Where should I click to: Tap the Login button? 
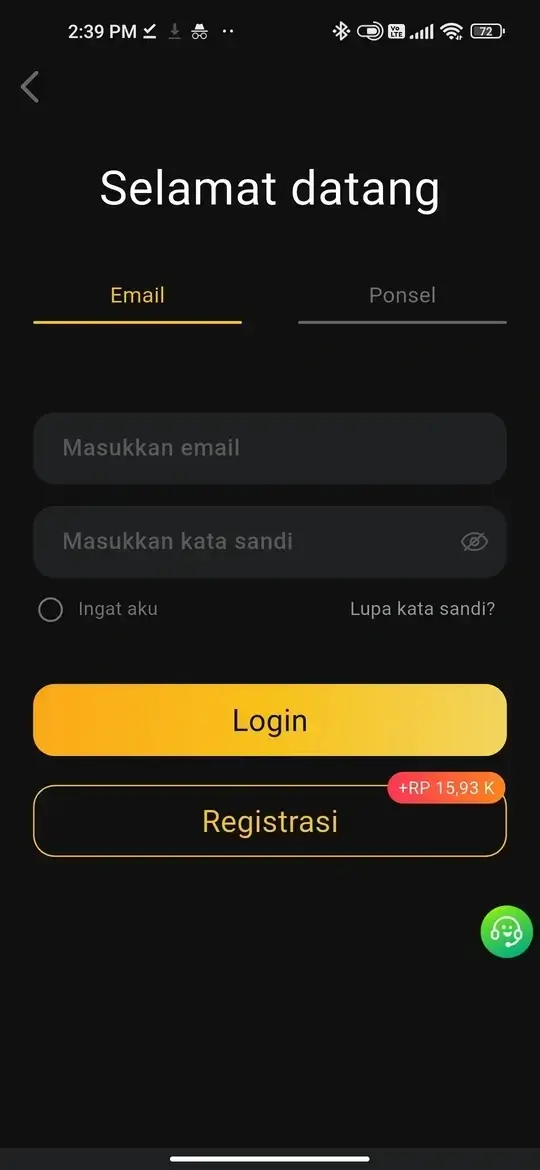tap(270, 720)
